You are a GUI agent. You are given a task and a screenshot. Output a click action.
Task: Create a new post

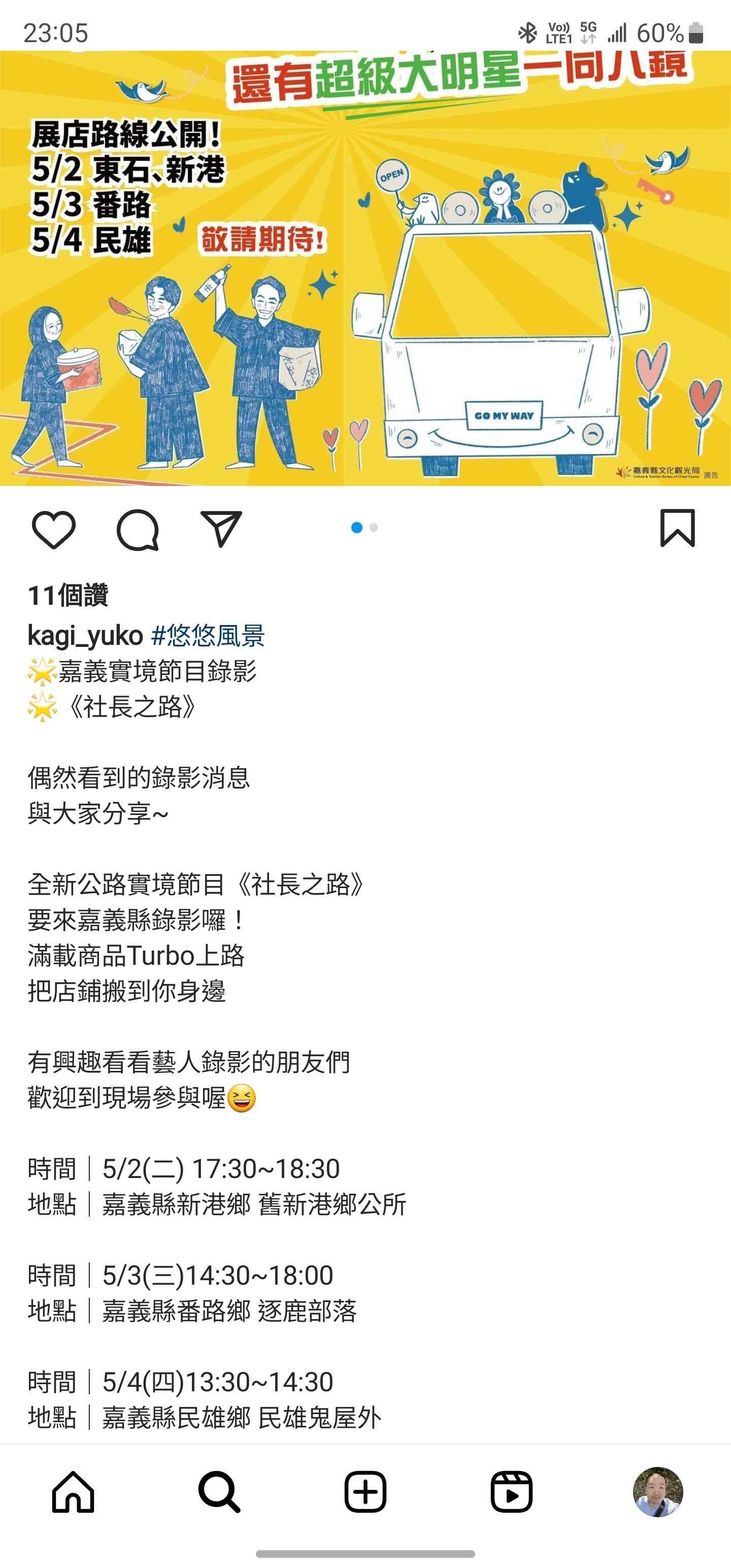(x=365, y=1491)
